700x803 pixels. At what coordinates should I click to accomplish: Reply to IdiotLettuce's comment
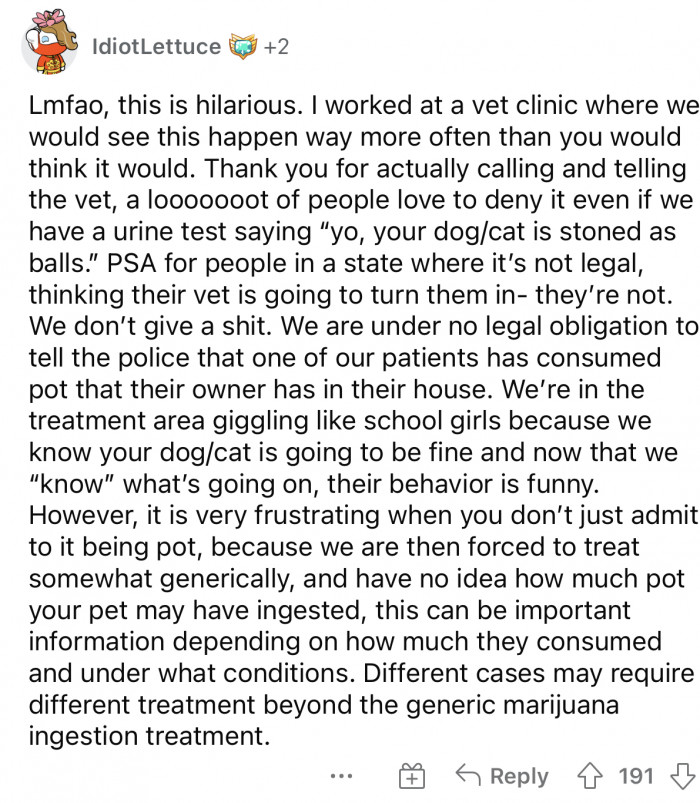(501, 776)
